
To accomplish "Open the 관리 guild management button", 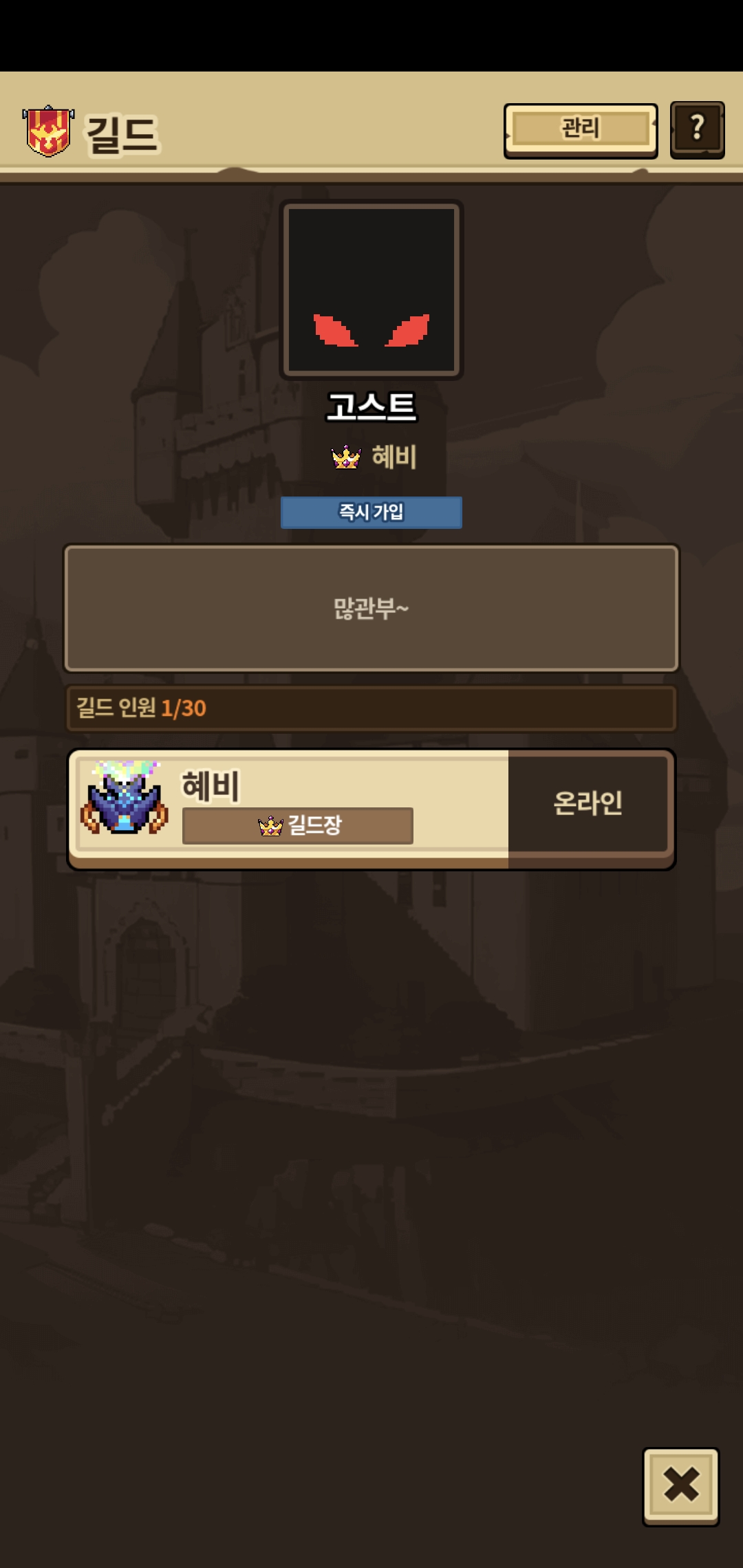I will tap(581, 130).
